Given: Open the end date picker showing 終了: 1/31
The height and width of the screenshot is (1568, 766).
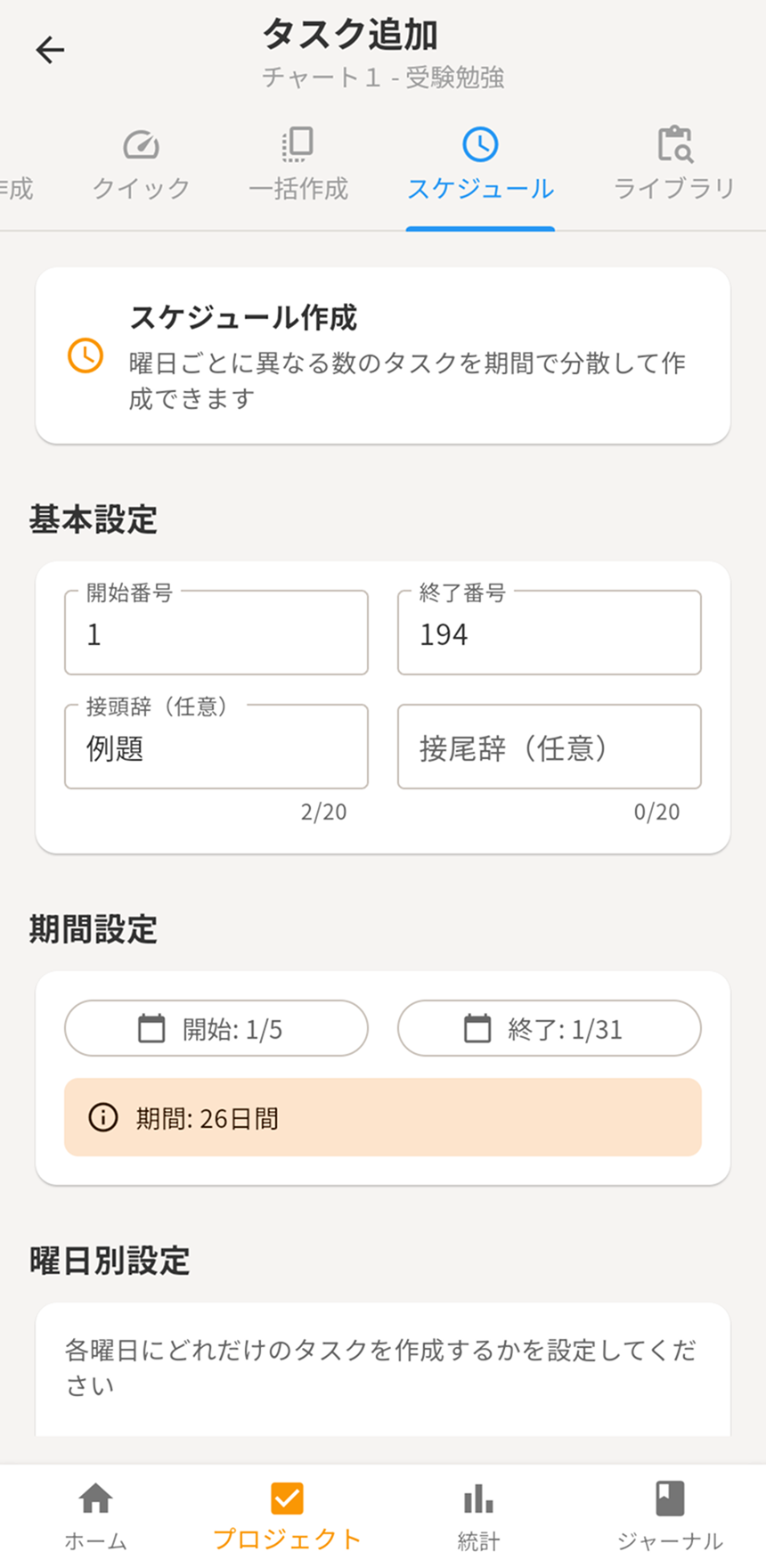Looking at the screenshot, I should point(549,1028).
